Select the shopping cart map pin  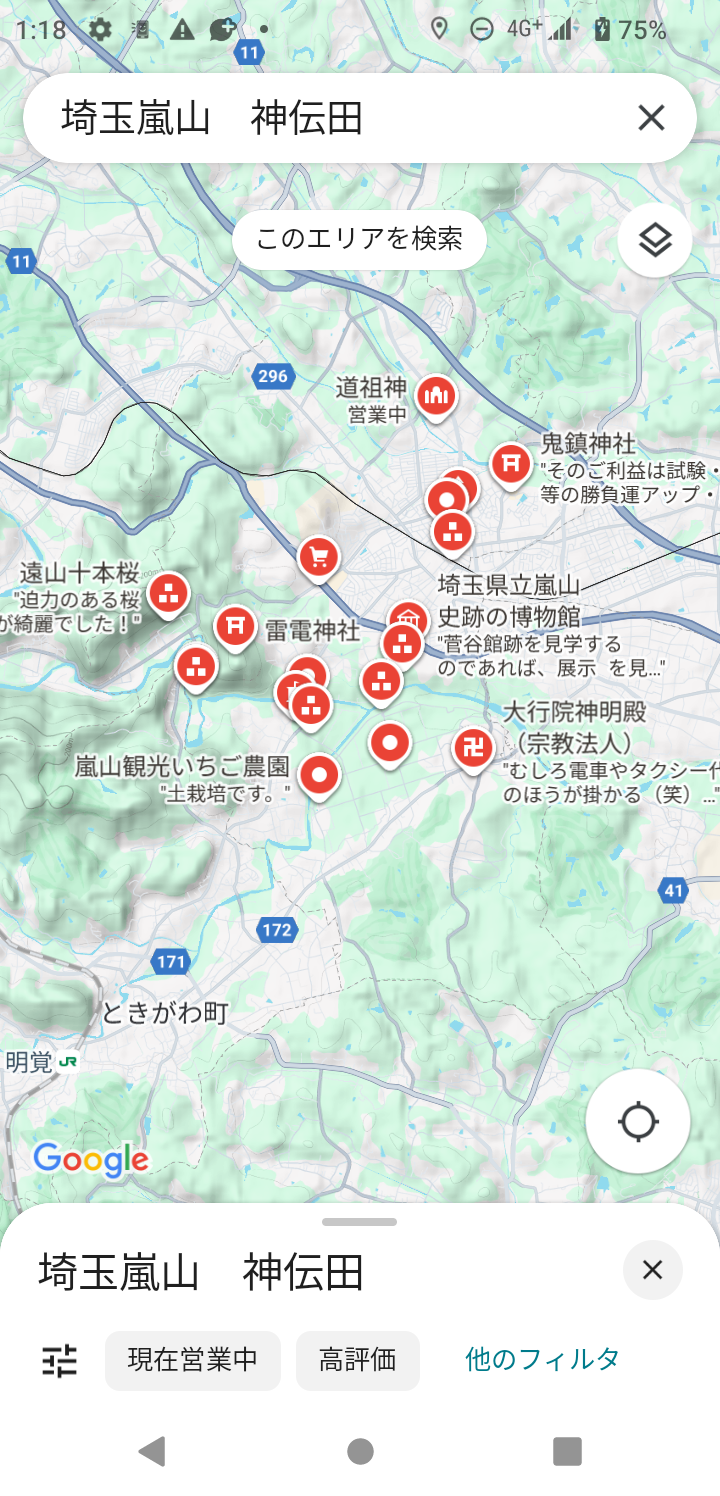[x=319, y=557]
